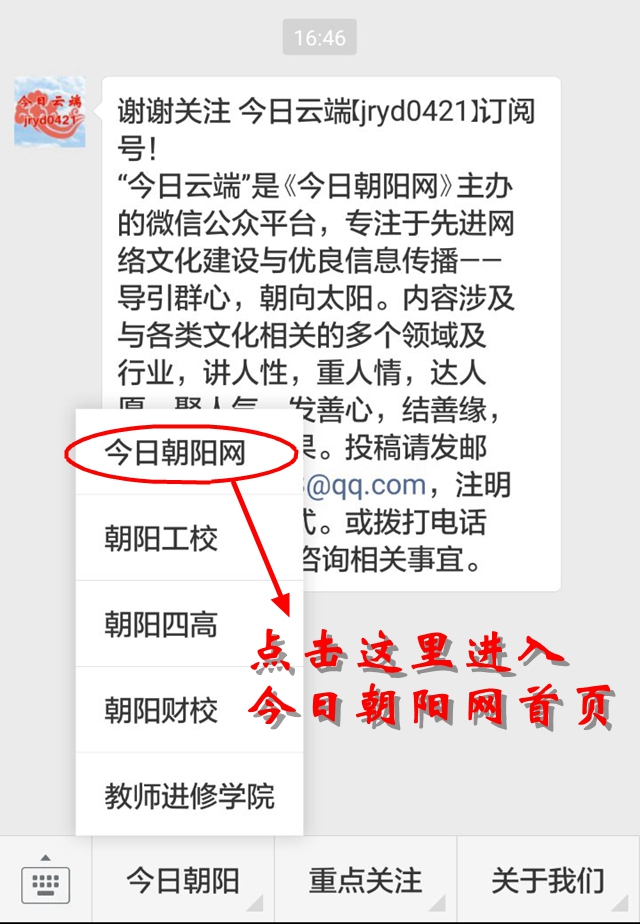Expand the 关于我们 bottom menu

[x=548, y=881]
